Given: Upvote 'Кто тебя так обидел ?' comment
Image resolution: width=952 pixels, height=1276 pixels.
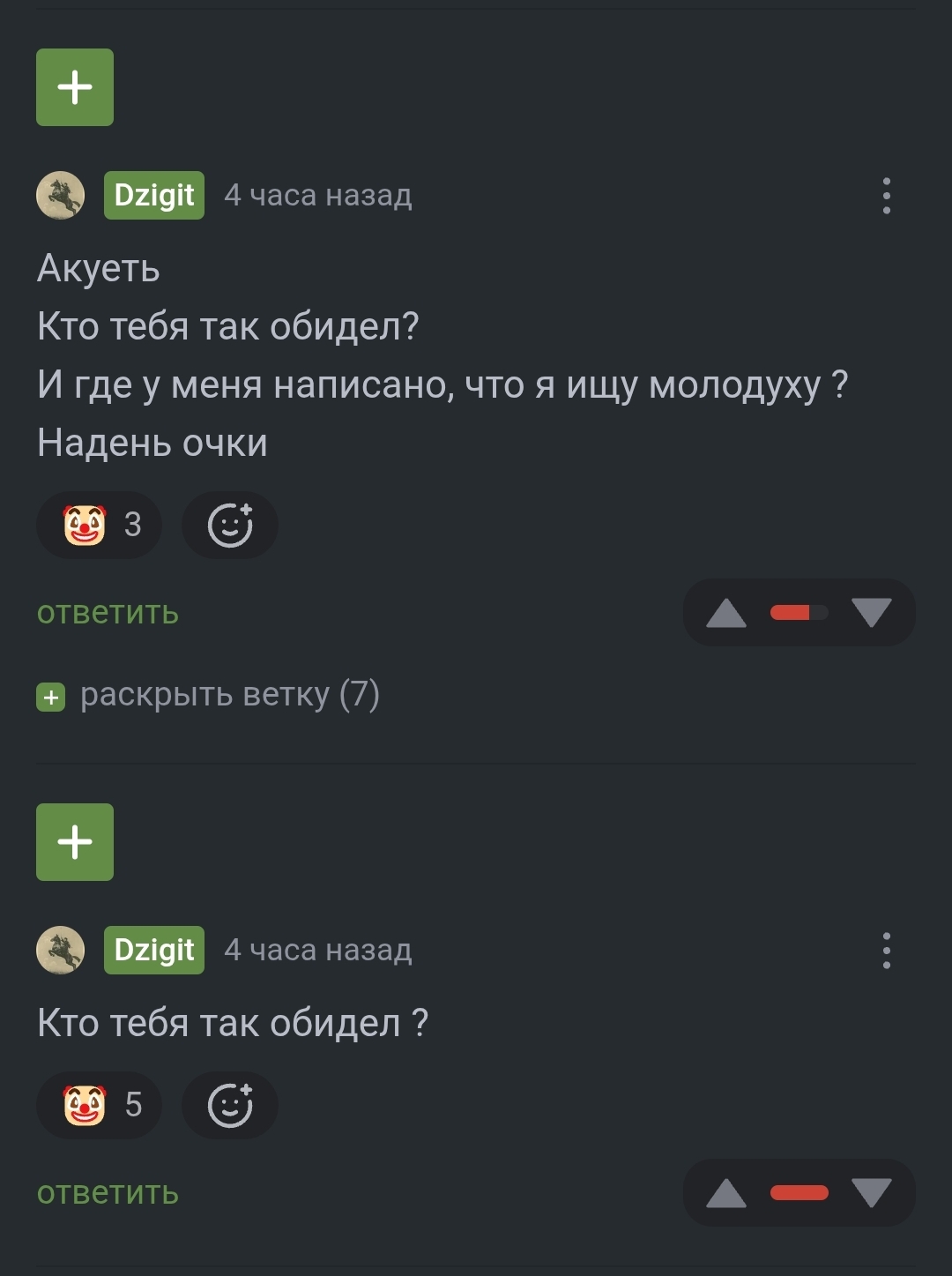Looking at the screenshot, I should tap(726, 1193).
